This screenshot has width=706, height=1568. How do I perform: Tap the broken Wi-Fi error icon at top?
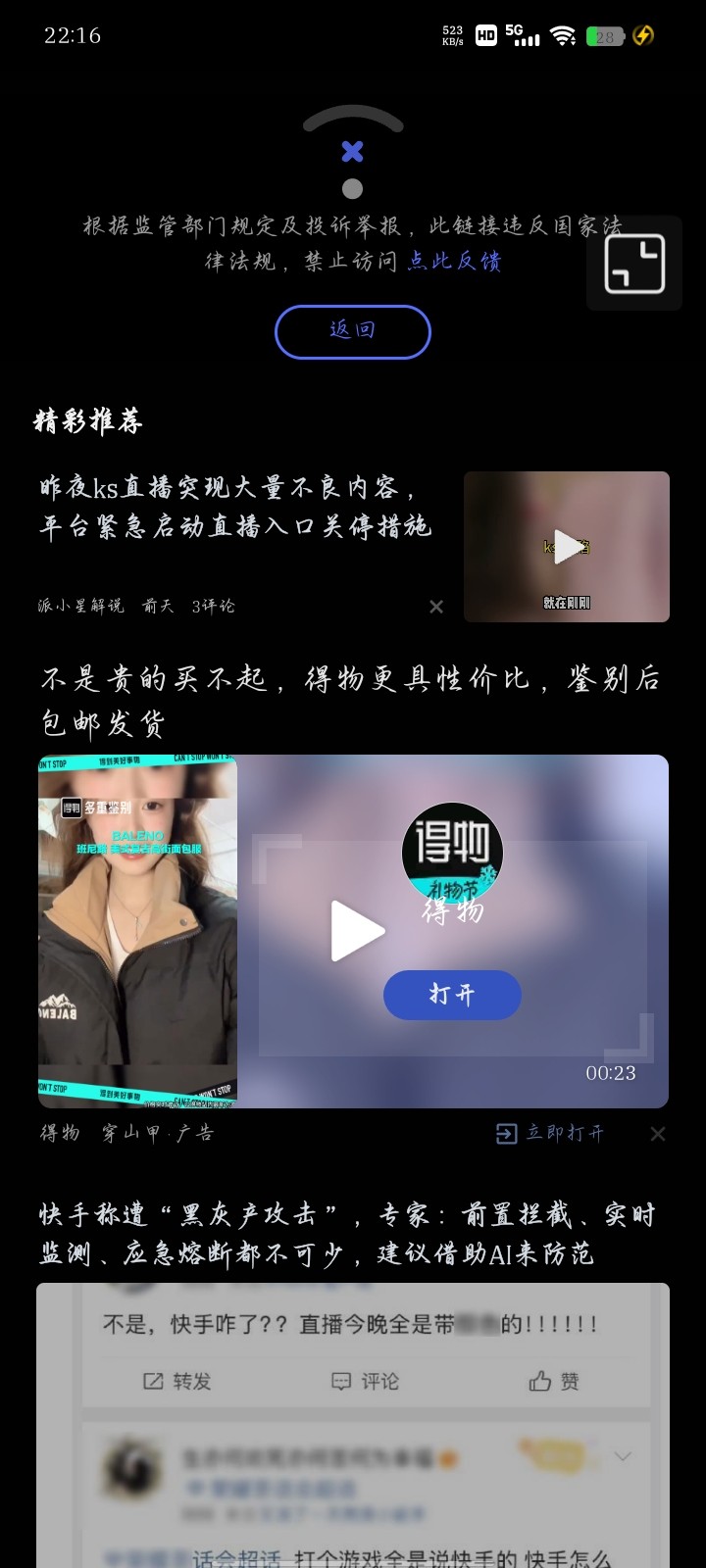pyautogui.click(x=353, y=147)
